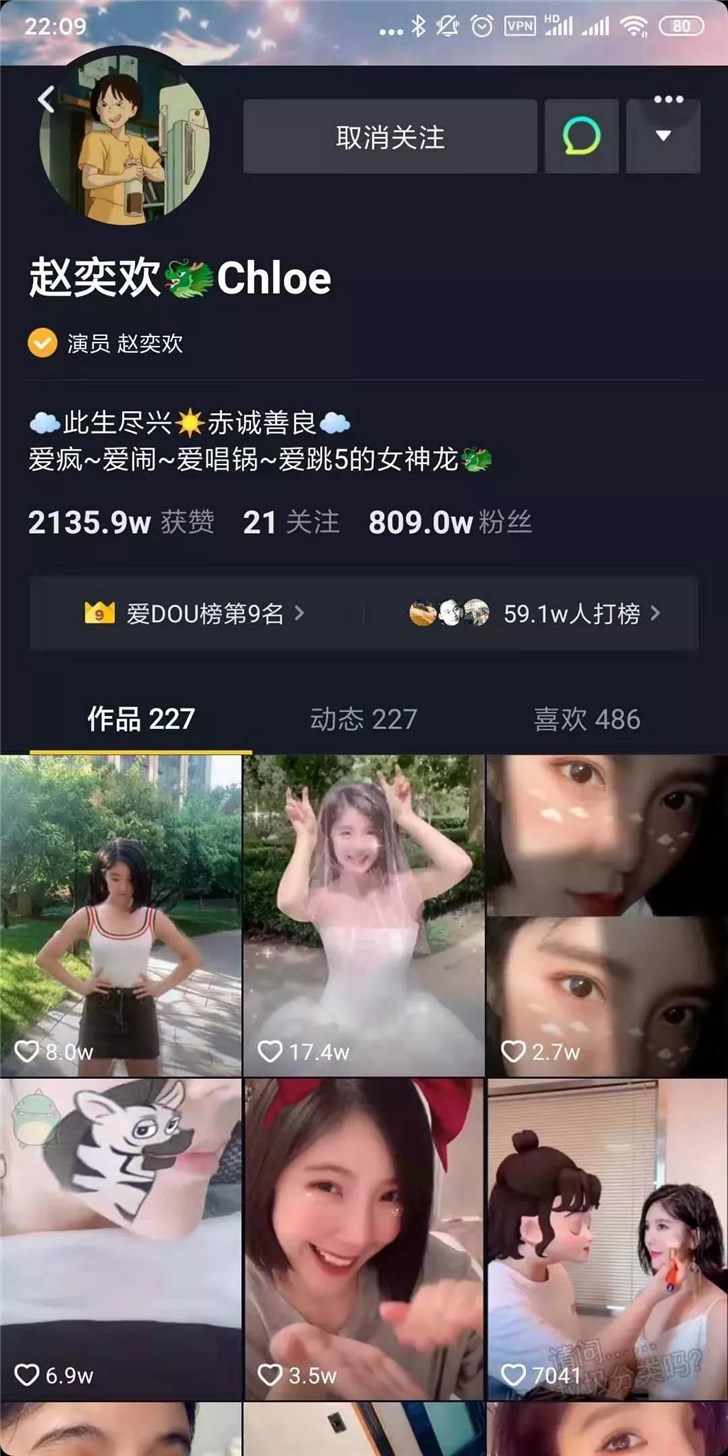Tap the yellow verification checkmark badge
The width and height of the screenshot is (728, 1456).
pyautogui.click(x=41, y=344)
